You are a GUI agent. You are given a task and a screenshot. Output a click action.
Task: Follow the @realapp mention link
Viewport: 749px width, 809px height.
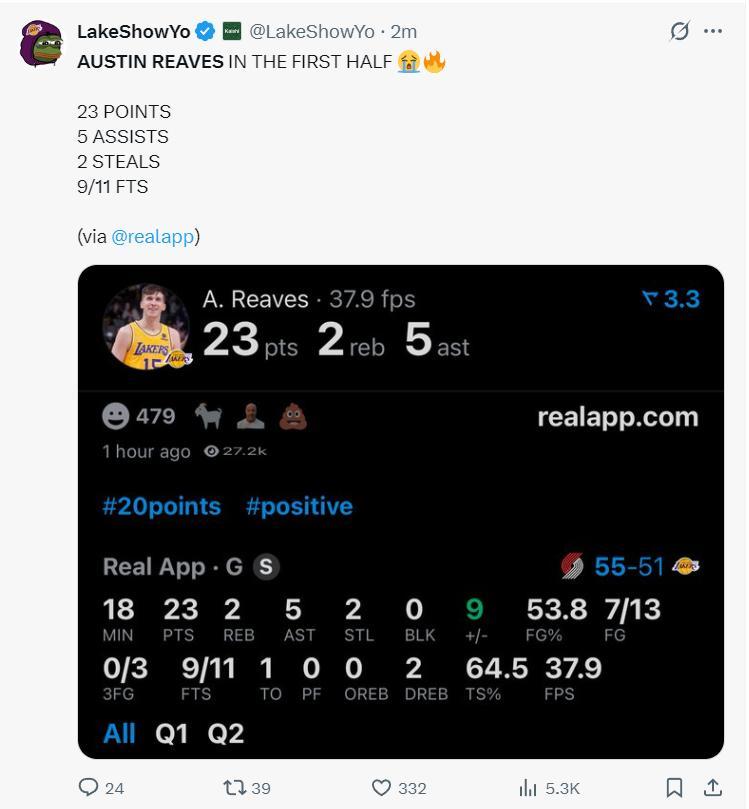click(153, 237)
